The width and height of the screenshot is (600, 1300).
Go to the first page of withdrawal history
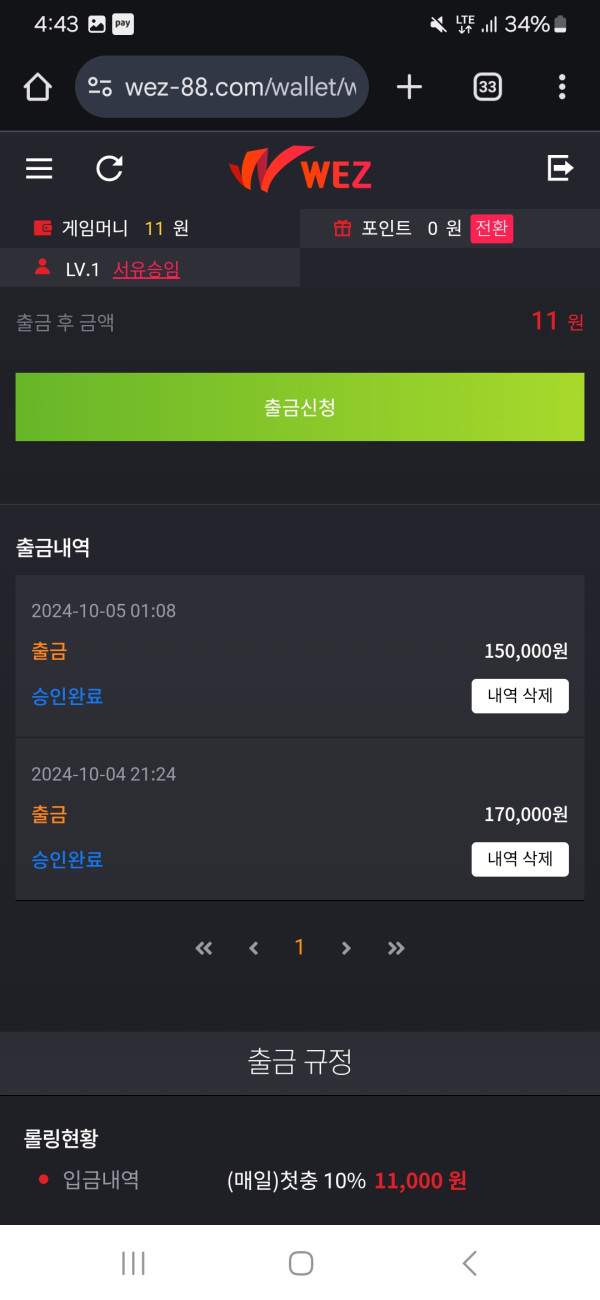(204, 948)
